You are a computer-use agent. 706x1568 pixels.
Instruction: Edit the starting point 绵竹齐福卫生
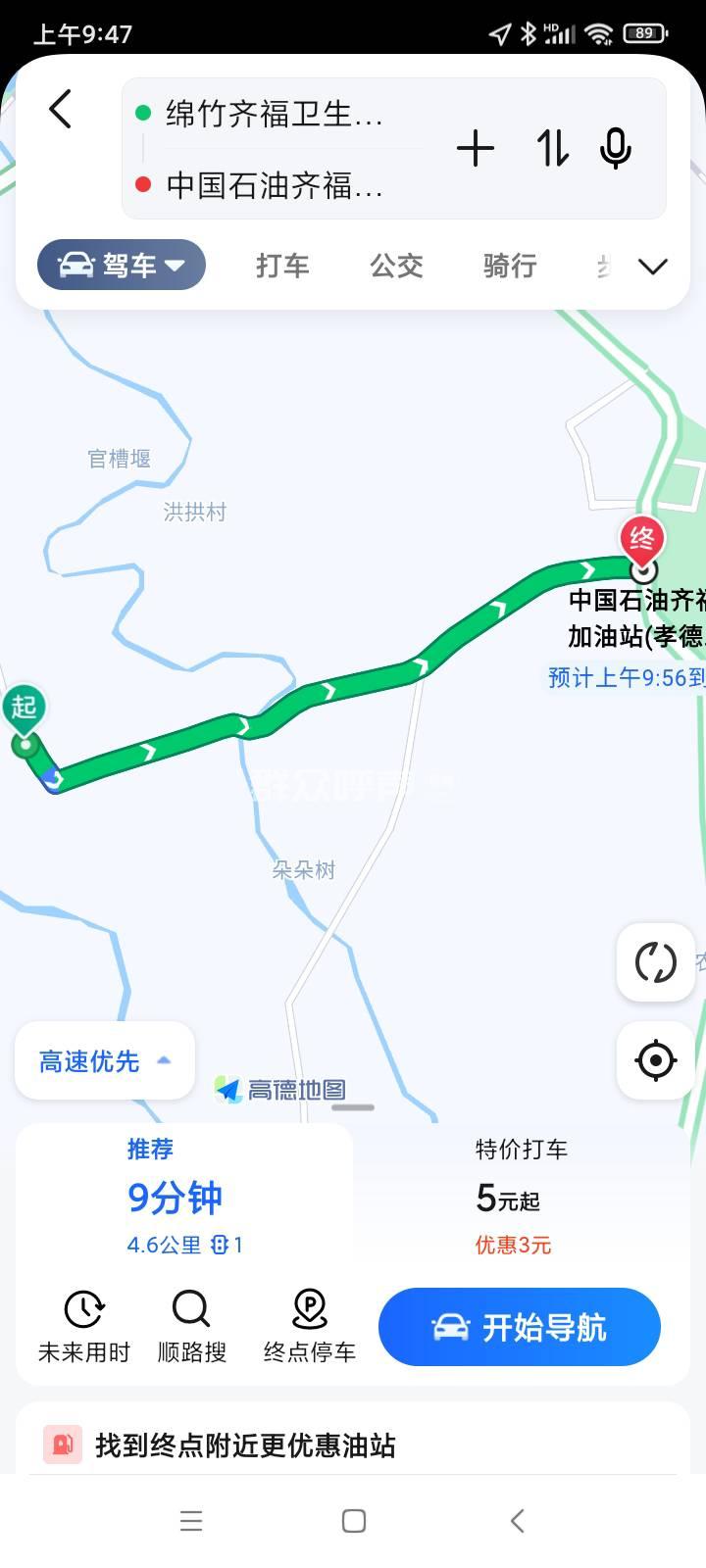coord(275,115)
